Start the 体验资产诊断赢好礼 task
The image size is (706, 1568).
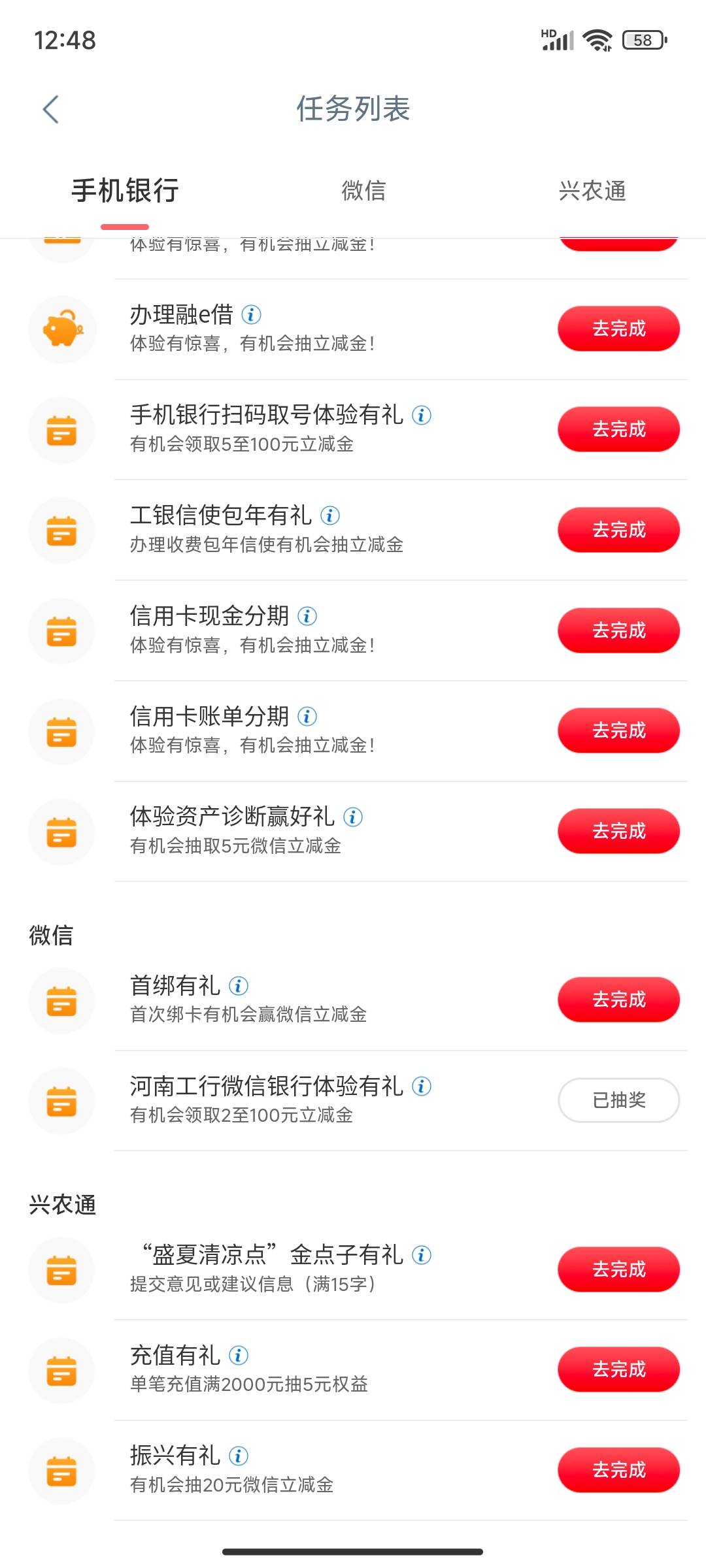[x=618, y=831]
